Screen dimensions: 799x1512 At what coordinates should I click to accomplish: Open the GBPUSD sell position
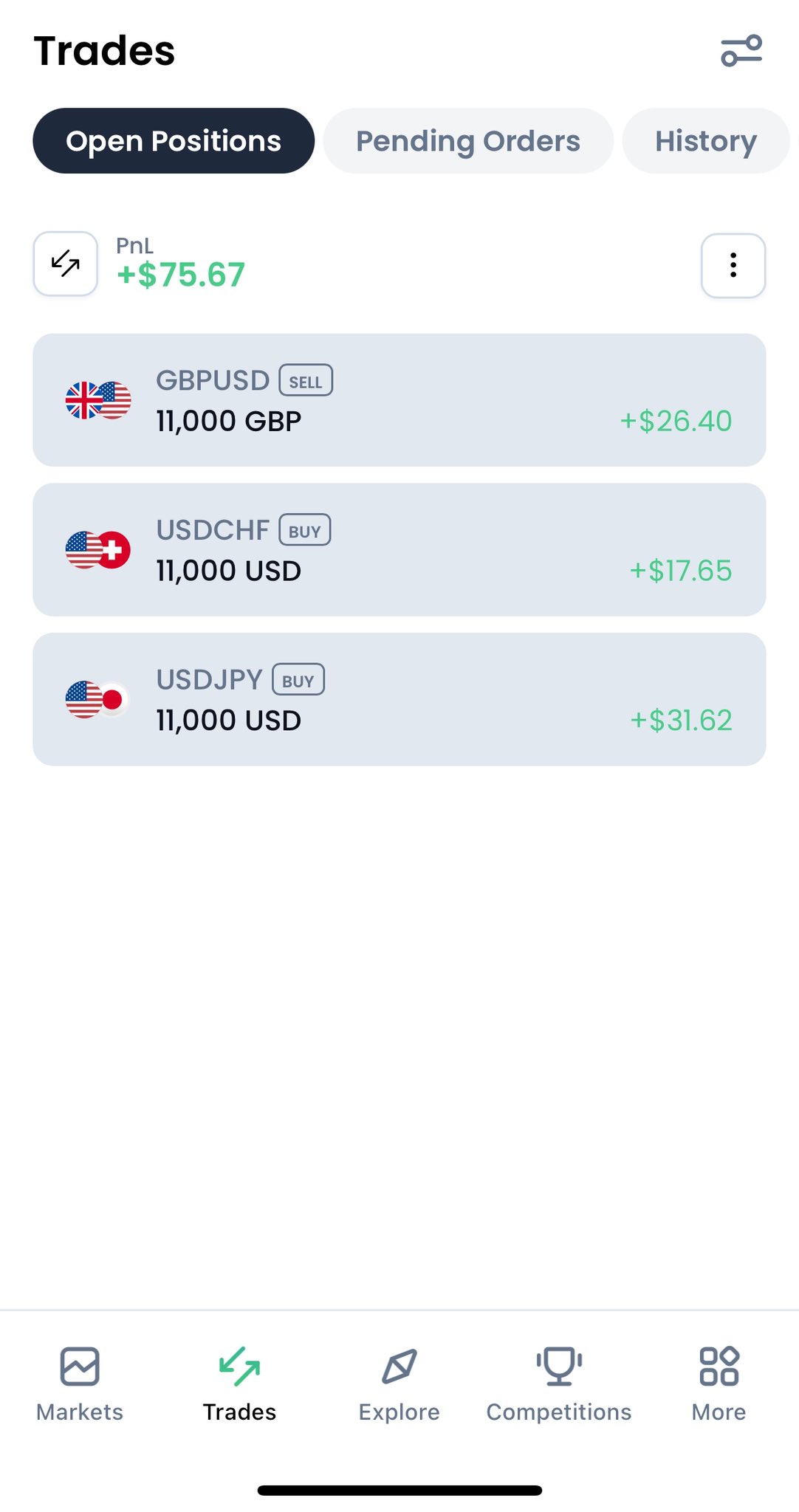coord(399,400)
